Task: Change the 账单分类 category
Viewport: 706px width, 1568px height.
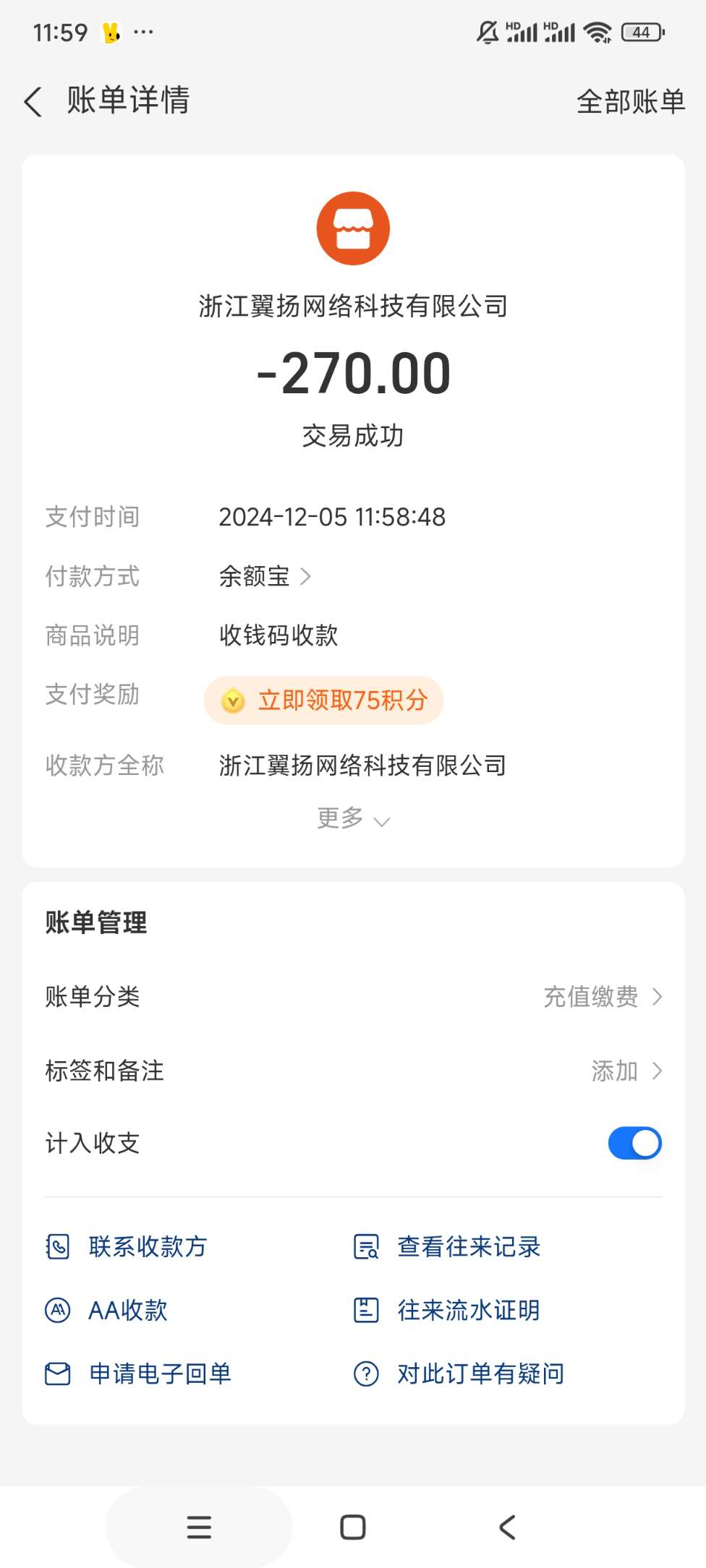Action: click(602, 997)
